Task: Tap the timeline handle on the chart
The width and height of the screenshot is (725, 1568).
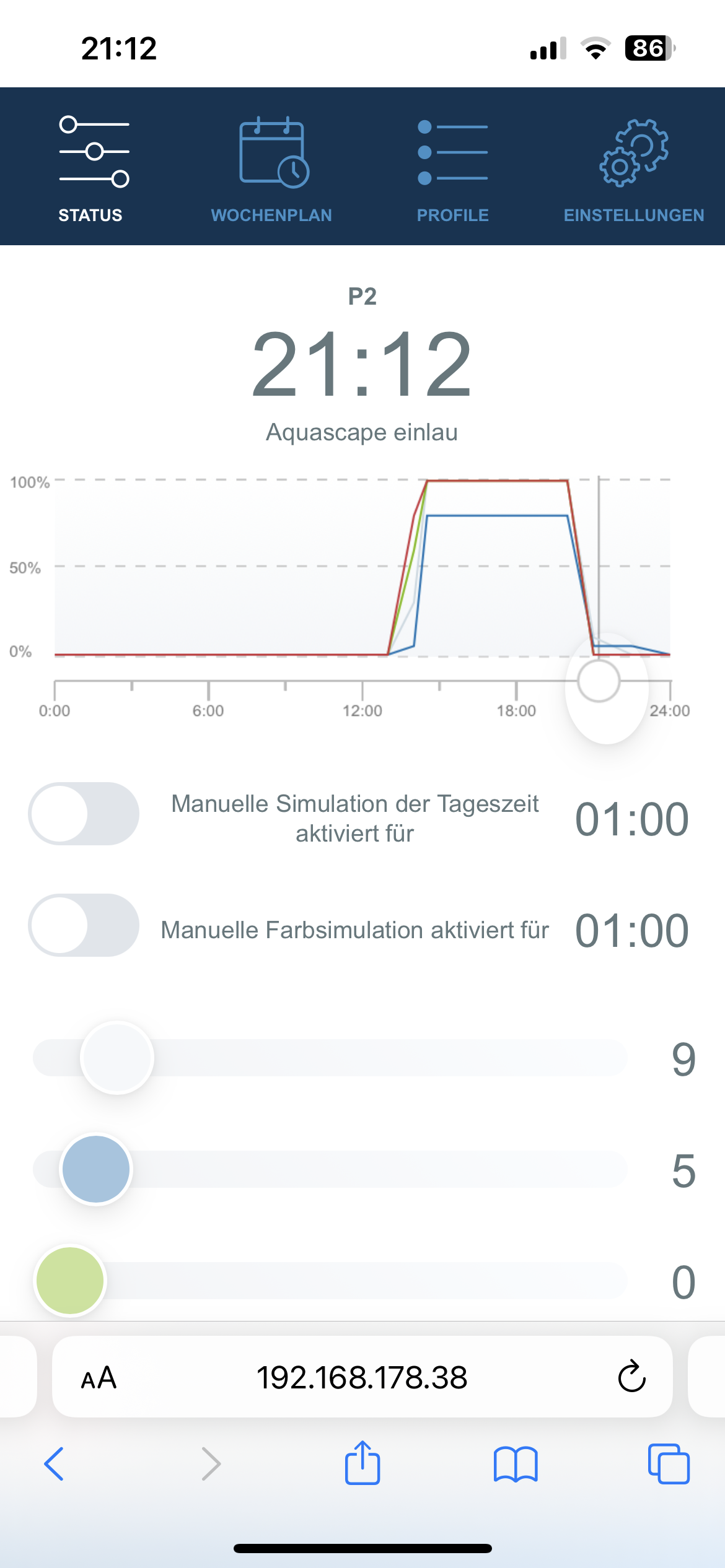Action: click(x=599, y=681)
